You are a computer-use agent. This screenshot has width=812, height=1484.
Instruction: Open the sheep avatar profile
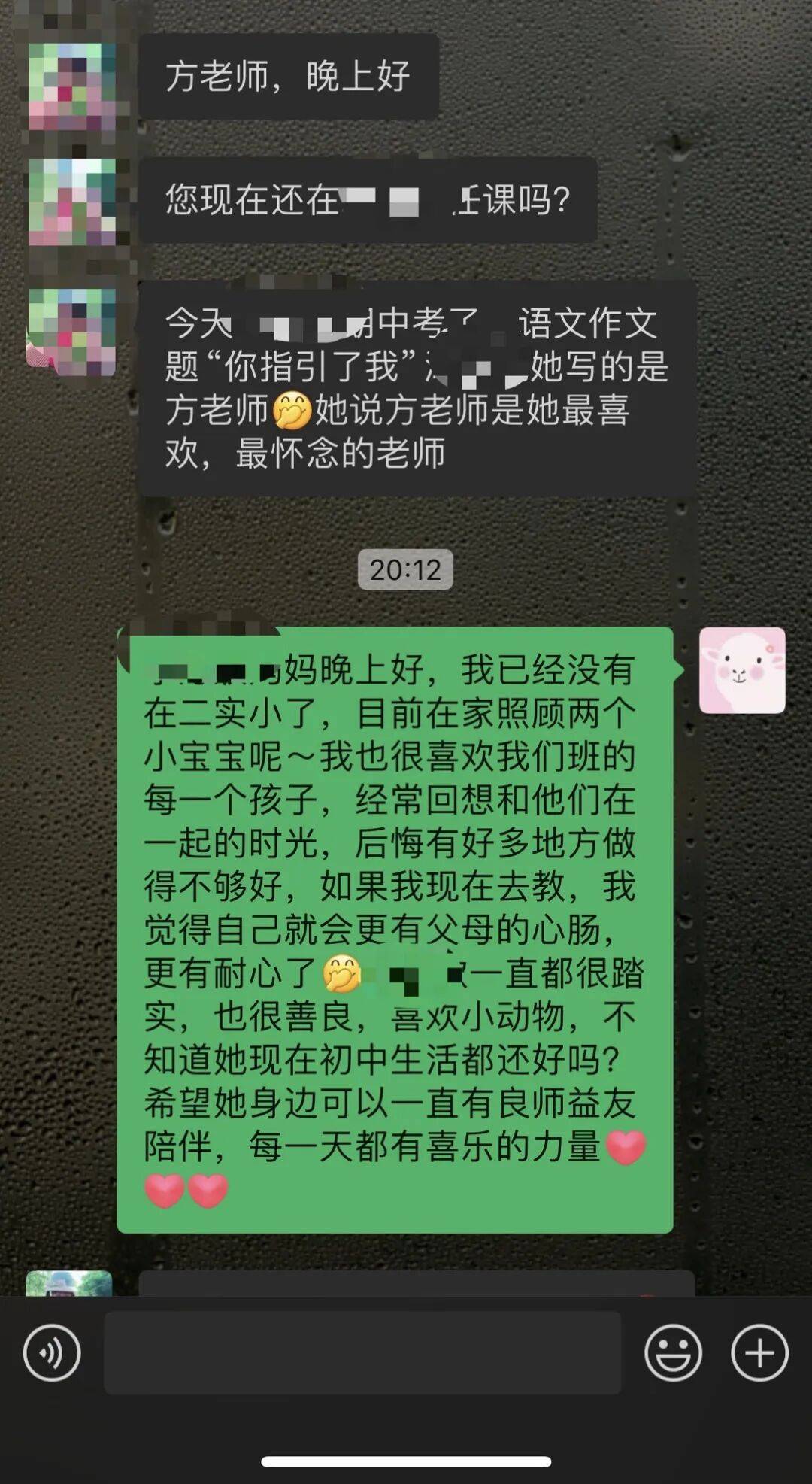pyautogui.click(x=742, y=670)
